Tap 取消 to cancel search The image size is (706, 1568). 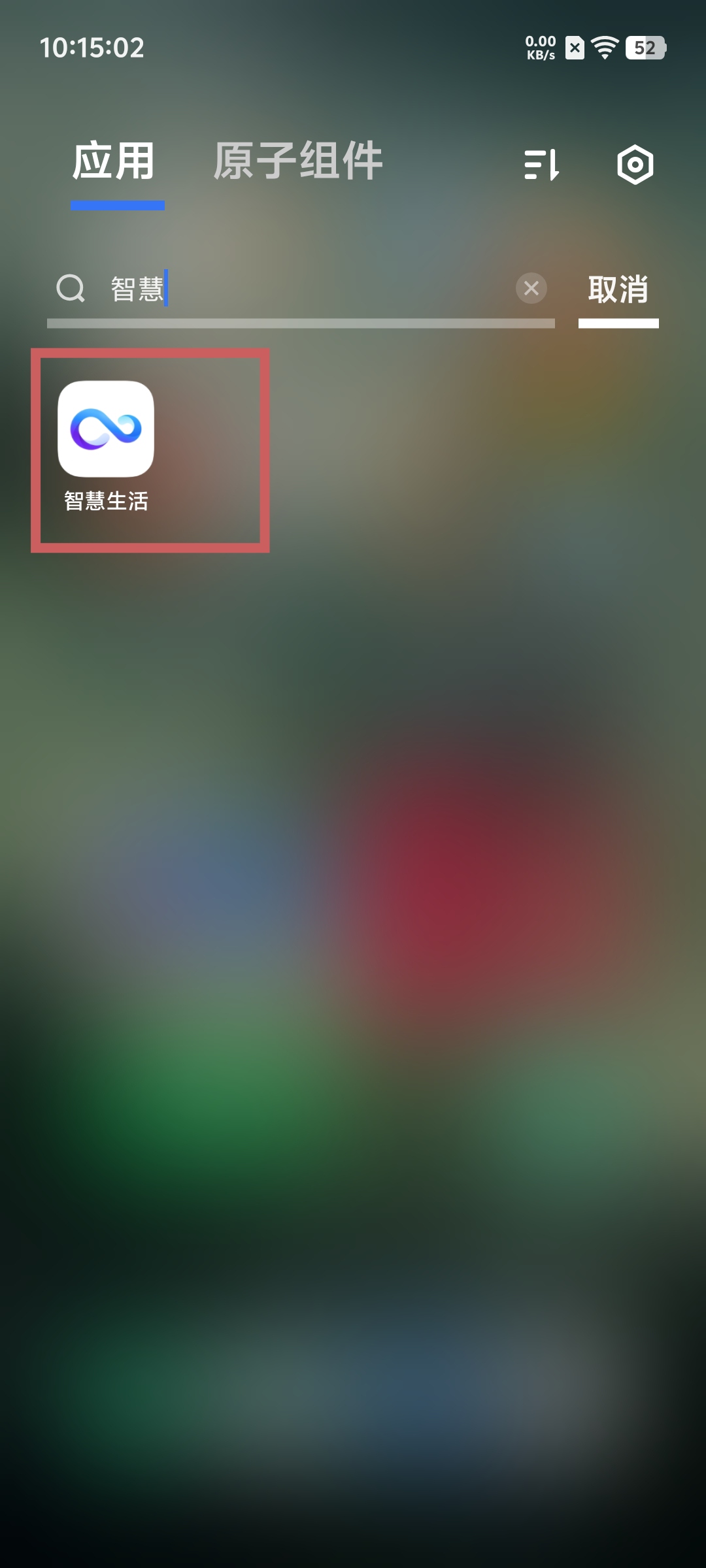pyautogui.click(x=618, y=289)
